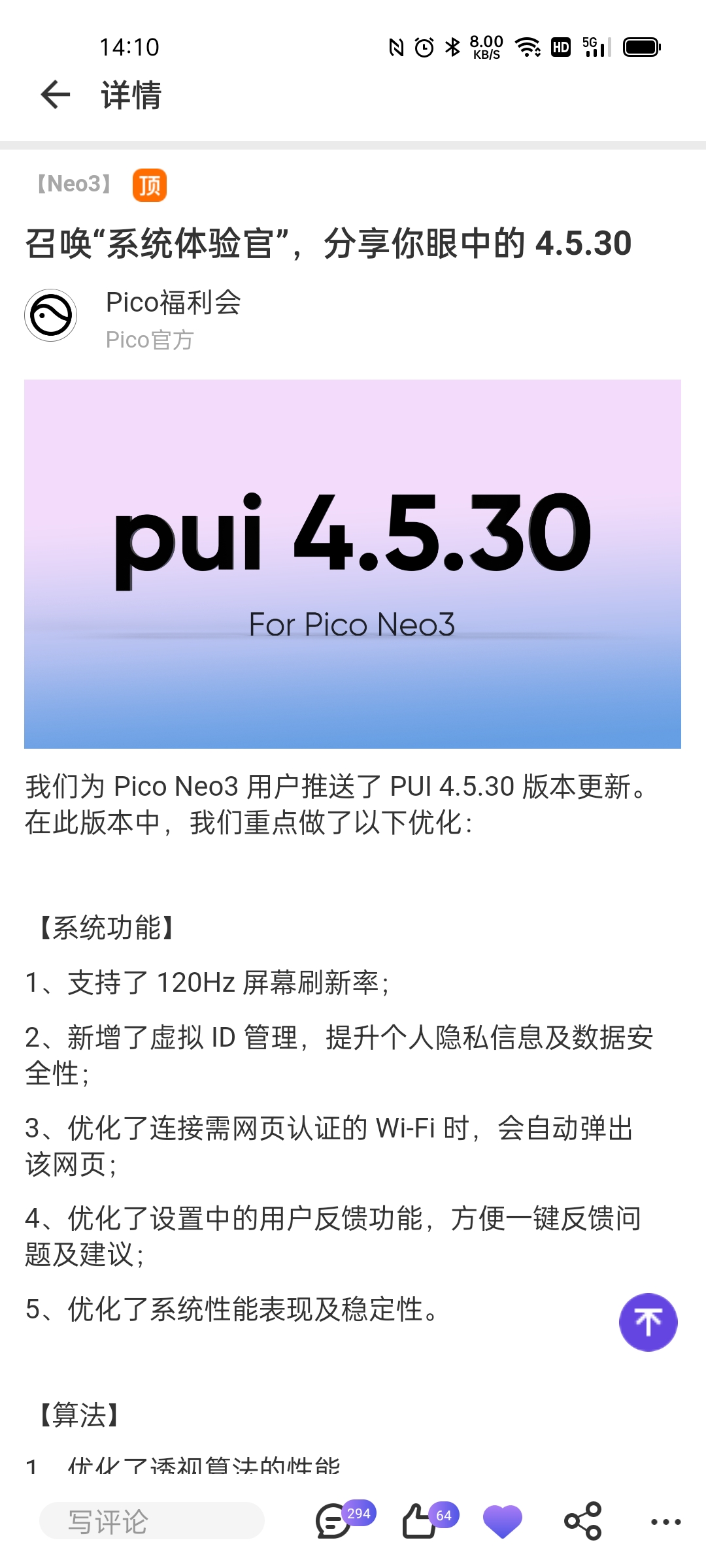Screen dimensions: 706x1568
Task: Open the pui 4.5.30 banner image
Action: point(352,564)
